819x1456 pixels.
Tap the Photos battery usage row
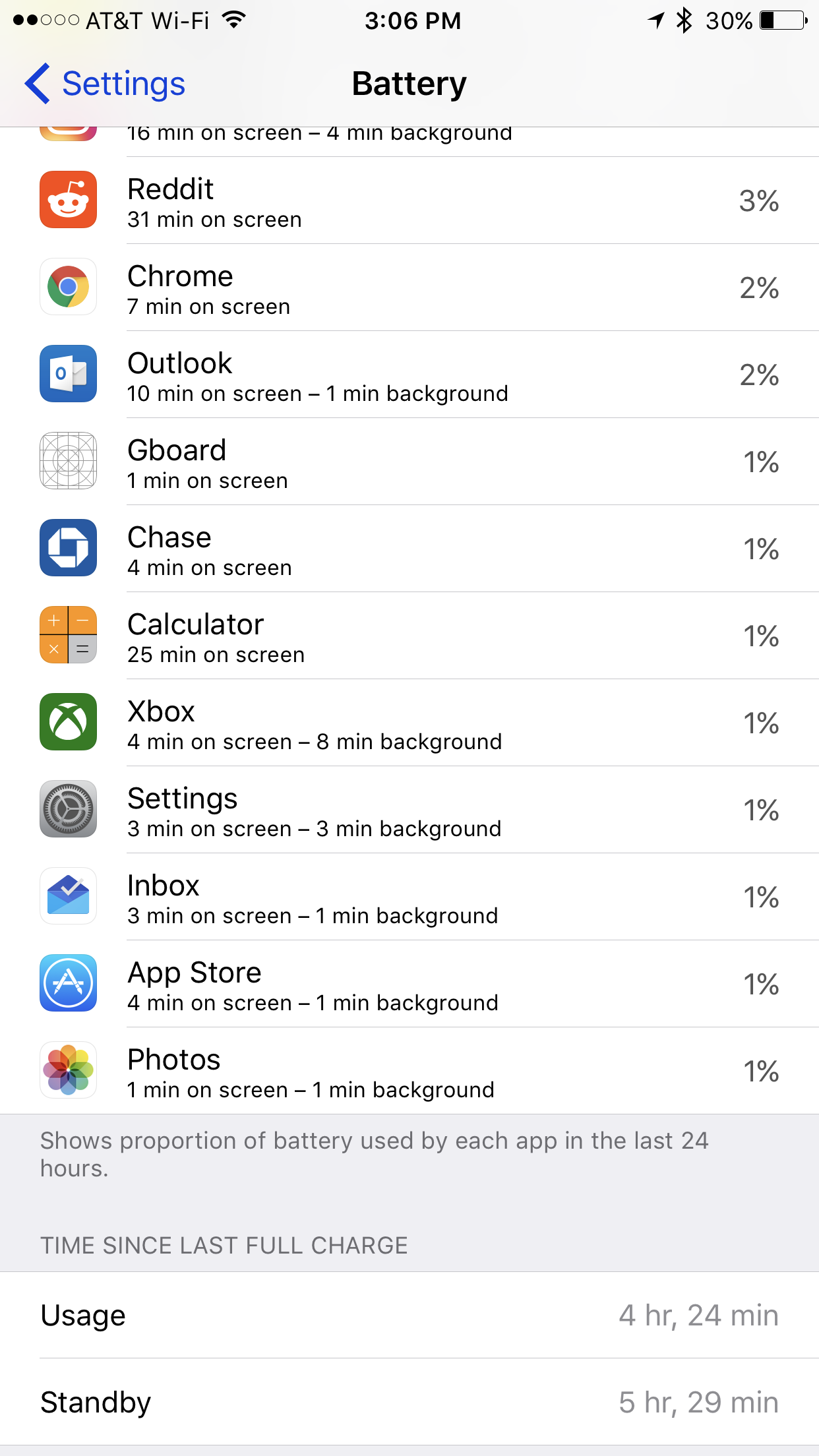tap(409, 1072)
